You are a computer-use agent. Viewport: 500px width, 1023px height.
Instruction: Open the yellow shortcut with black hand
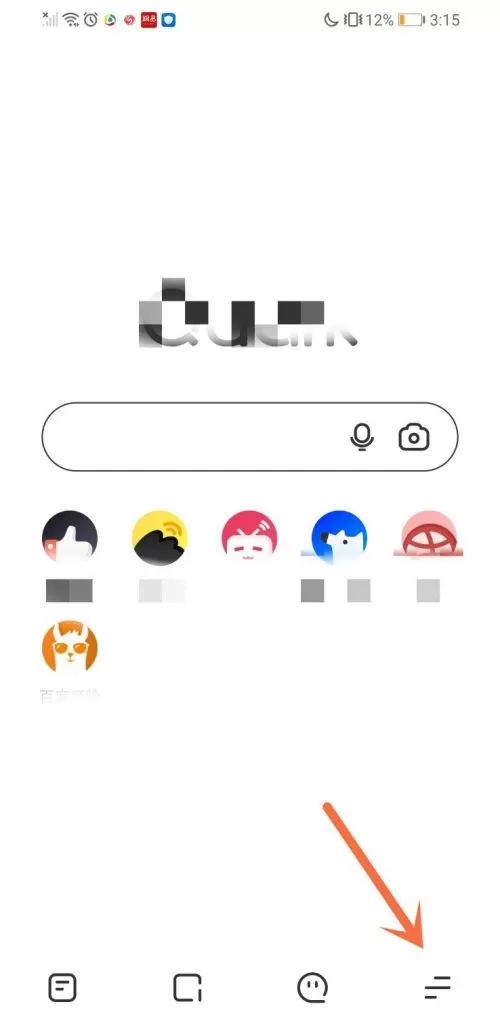point(160,538)
